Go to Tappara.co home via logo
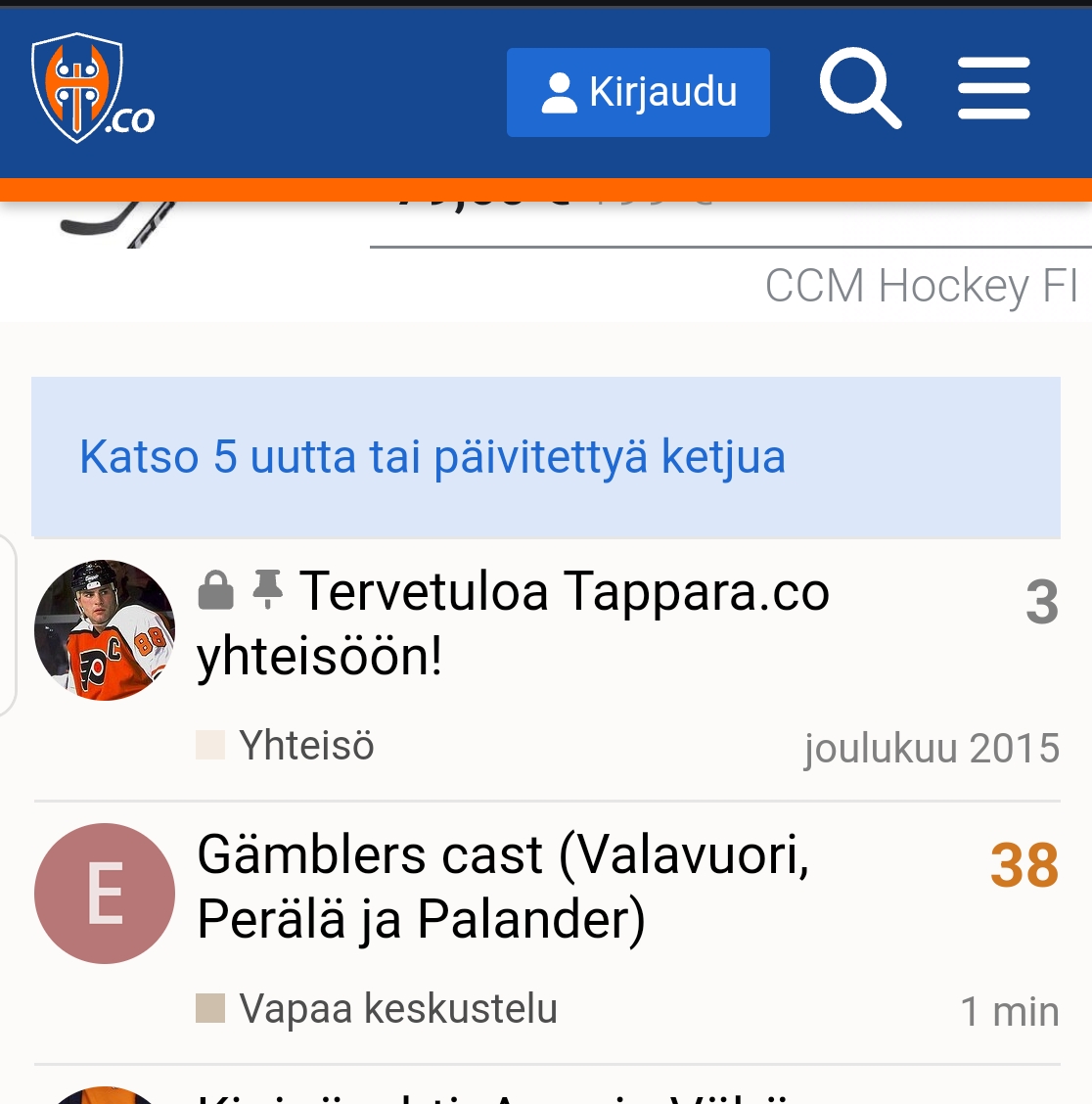Image resolution: width=1092 pixels, height=1104 pixels. click(x=92, y=88)
